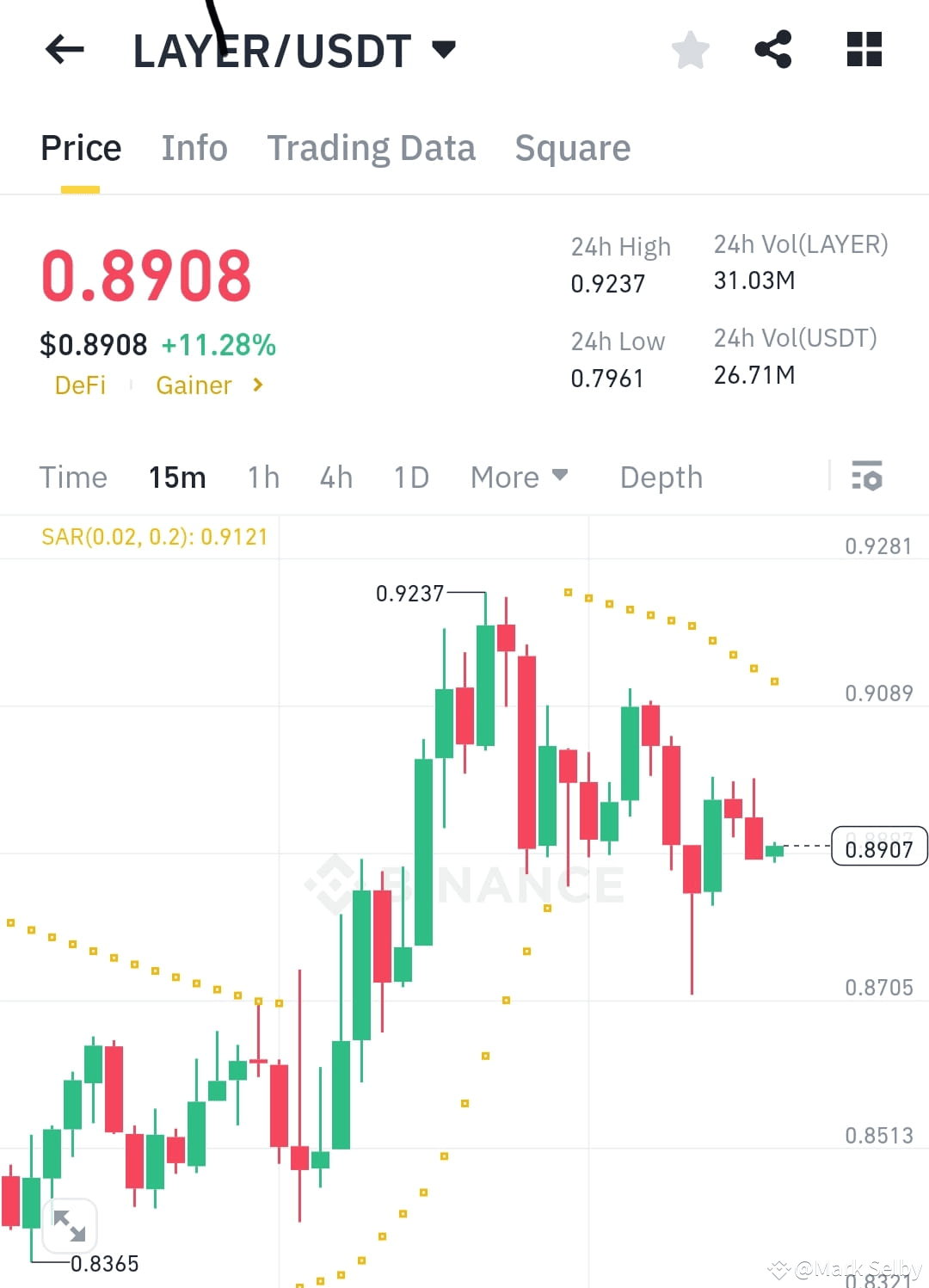Image resolution: width=929 pixels, height=1288 pixels.
Task: Switch chart to 1h interval
Action: point(262,476)
